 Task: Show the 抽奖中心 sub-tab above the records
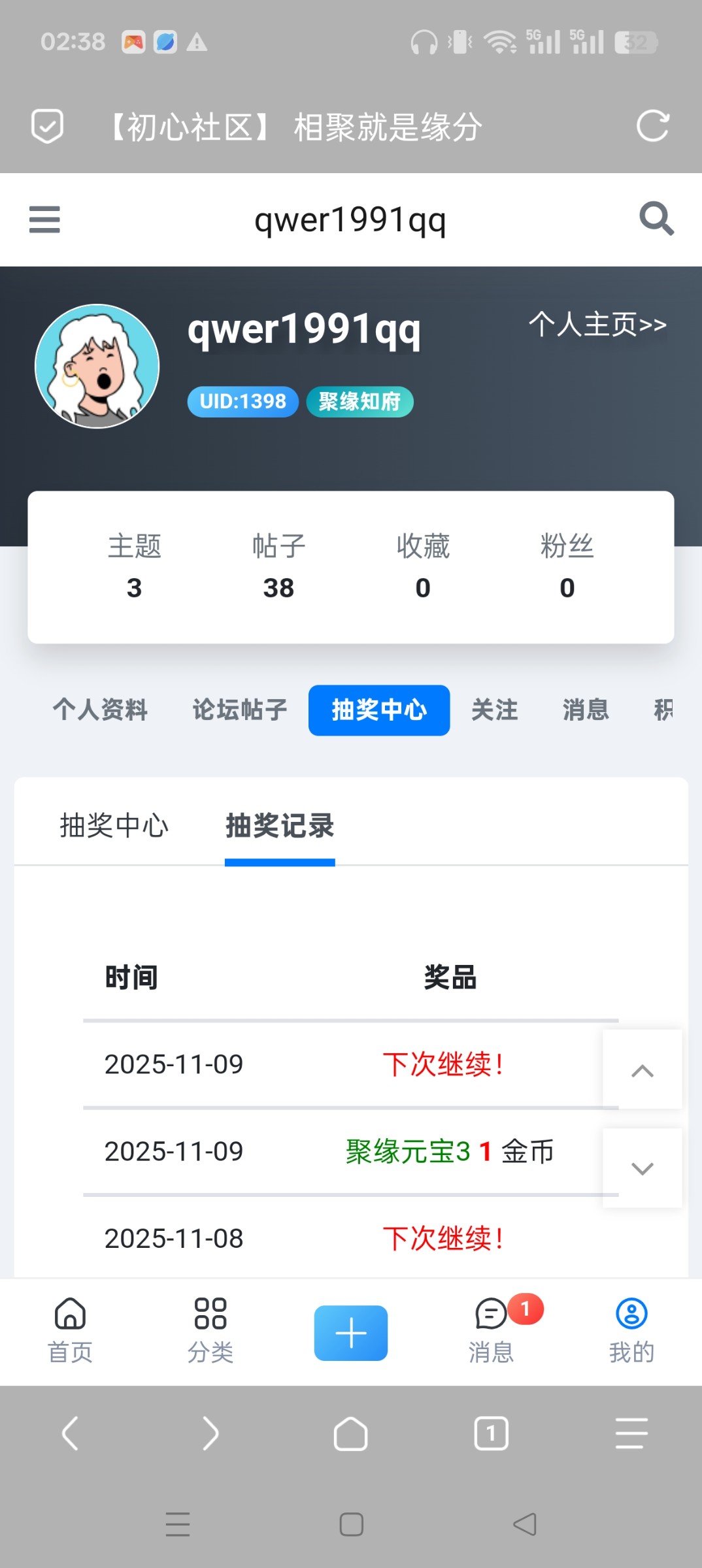114,826
